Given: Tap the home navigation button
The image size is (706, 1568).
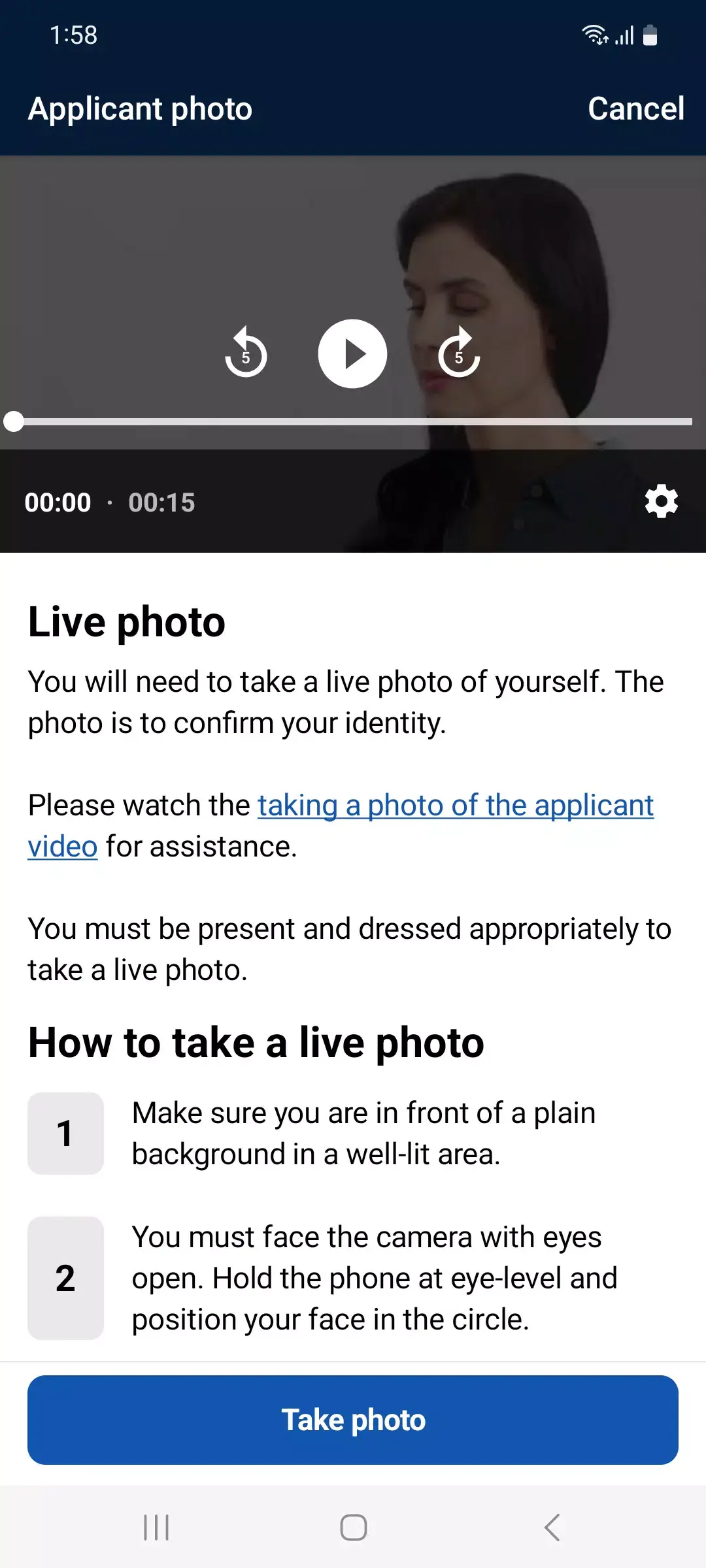Looking at the screenshot, I should click(x=352, y=1527).
